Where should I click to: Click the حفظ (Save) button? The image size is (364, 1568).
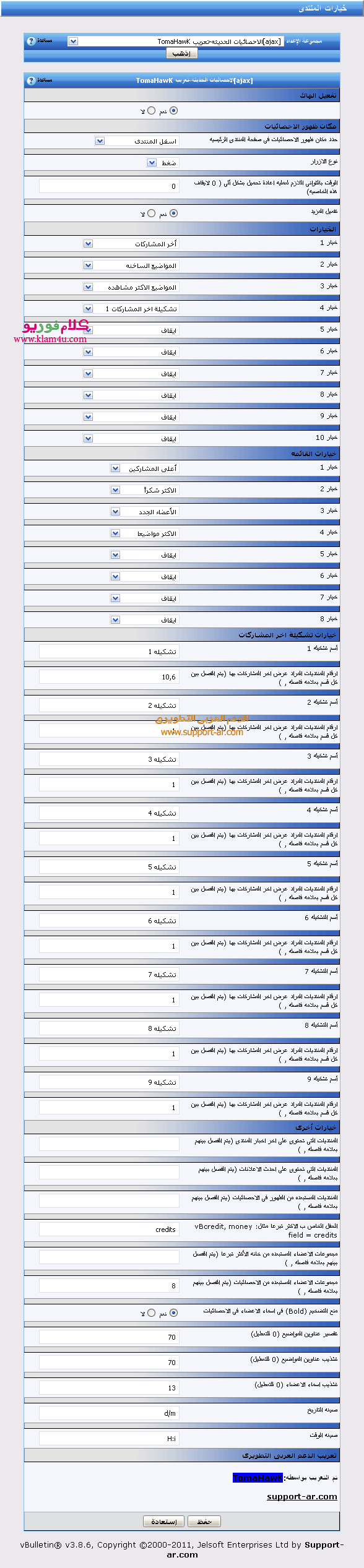click(204, 1522)
